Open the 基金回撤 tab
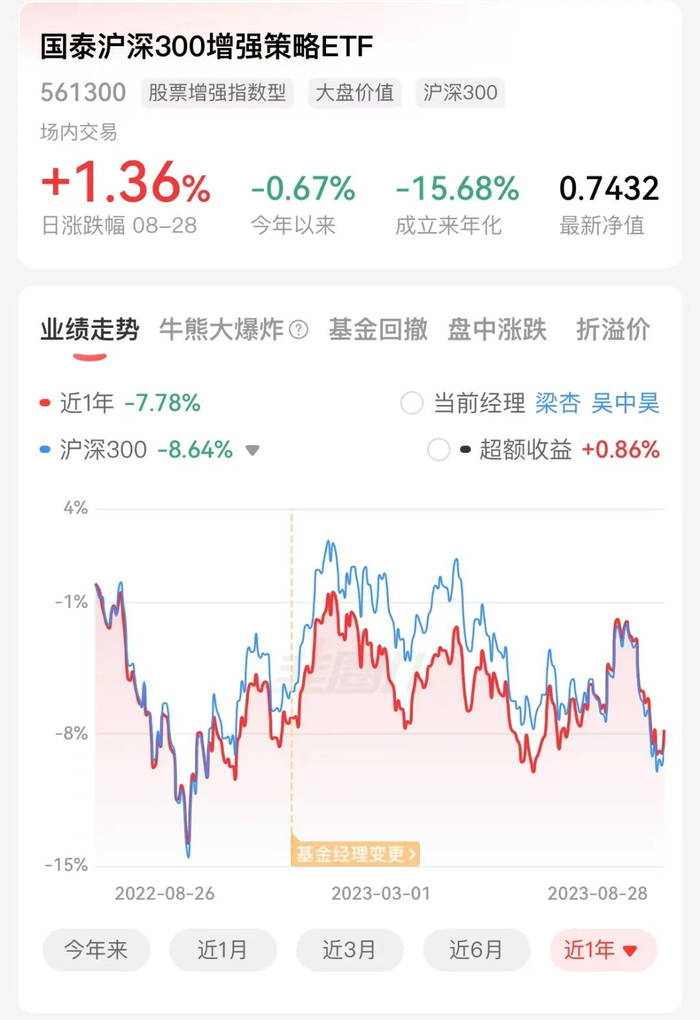The width and height of the screenshot is (700, 1020). click(x=378, y=329)
